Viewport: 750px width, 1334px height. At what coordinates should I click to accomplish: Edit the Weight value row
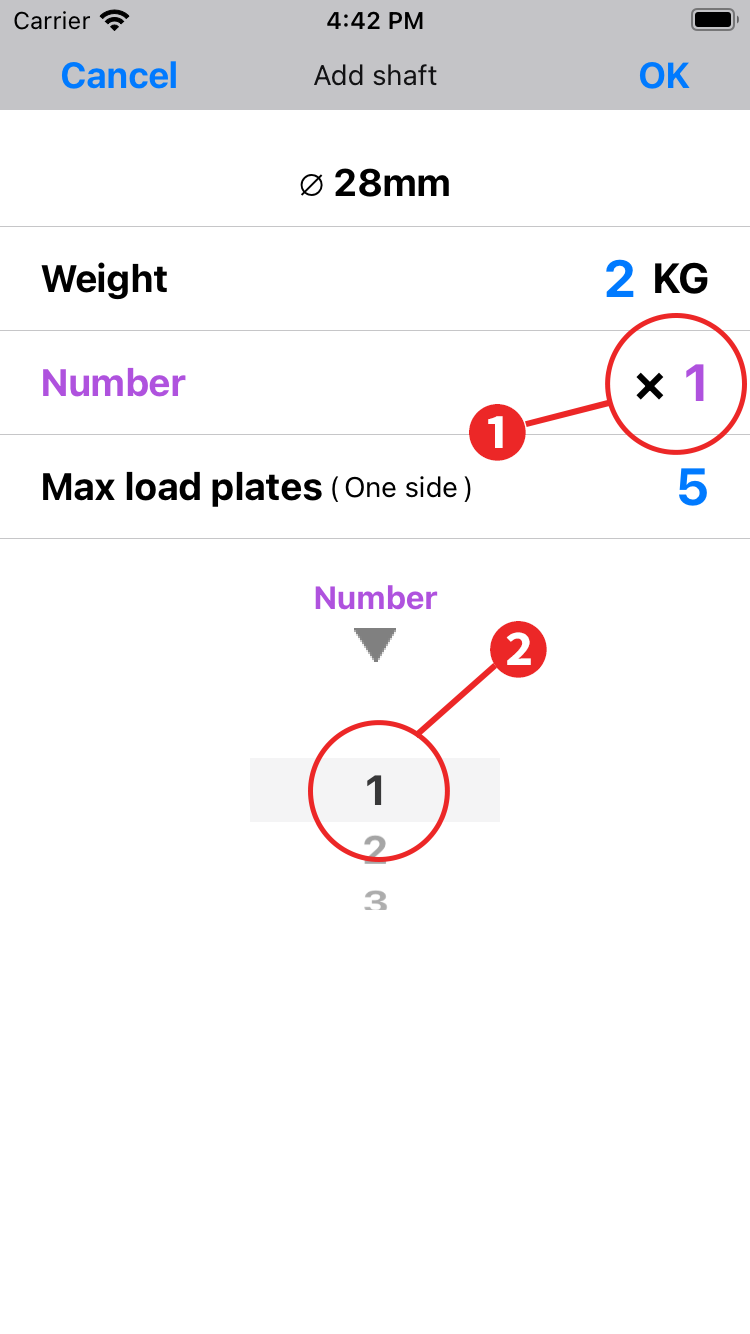tap(374, 279)
